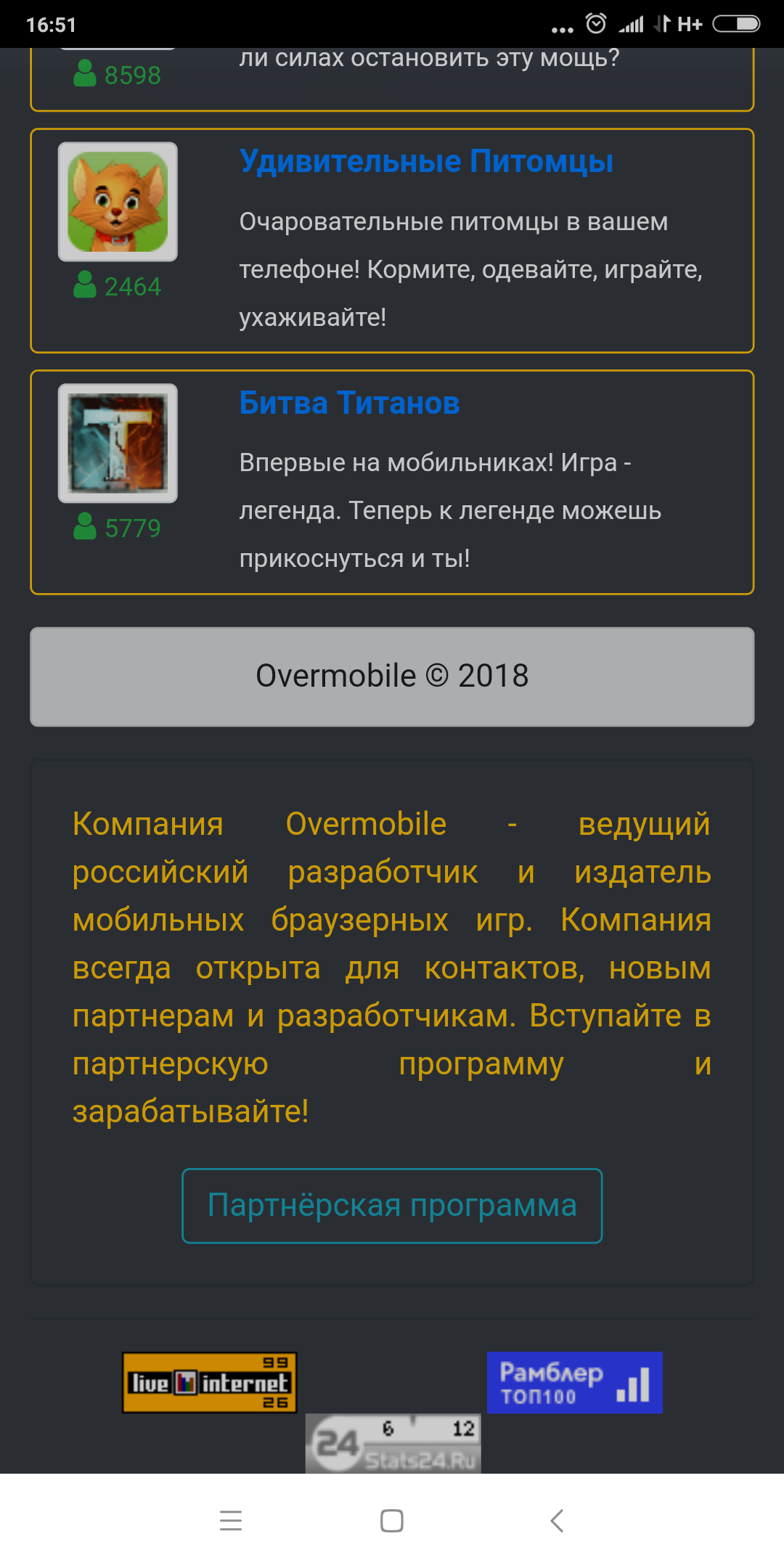Image resolution: width=784 pixels, height=1568 pixels.
Task: Go back with the system back button
Action: click(x=557, y=1520)
